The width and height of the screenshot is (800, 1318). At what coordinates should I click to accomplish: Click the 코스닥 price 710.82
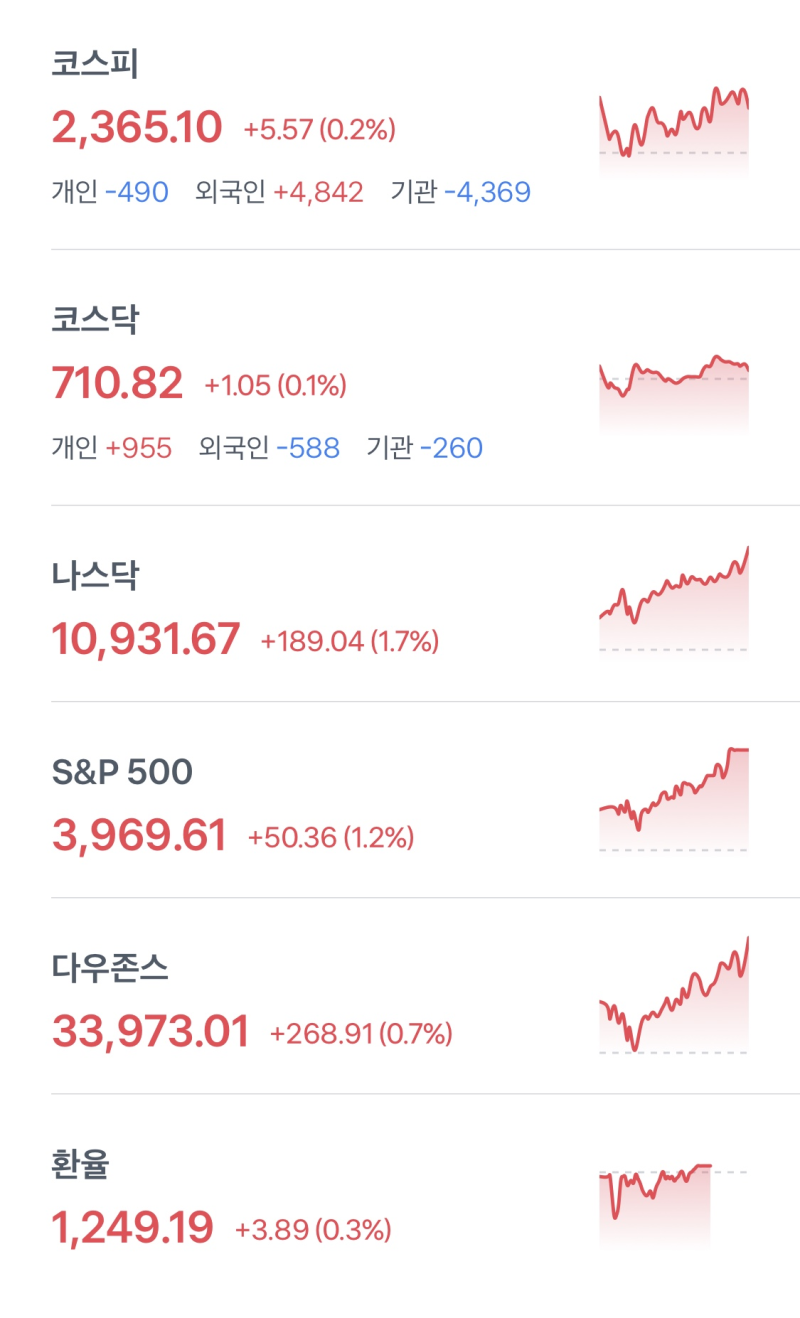[117, 383]
